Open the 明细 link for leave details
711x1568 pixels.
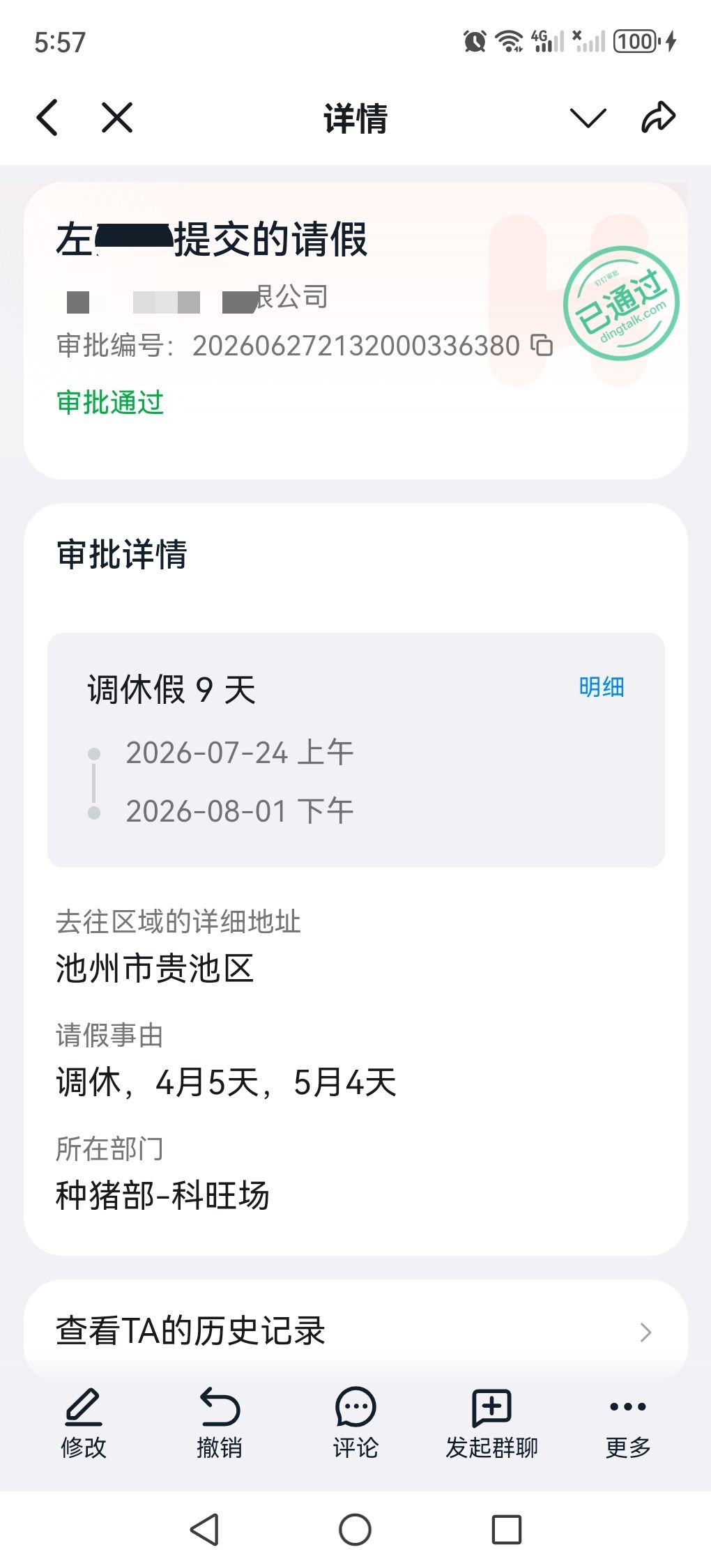pyautogui.click(x=602, y=687)
